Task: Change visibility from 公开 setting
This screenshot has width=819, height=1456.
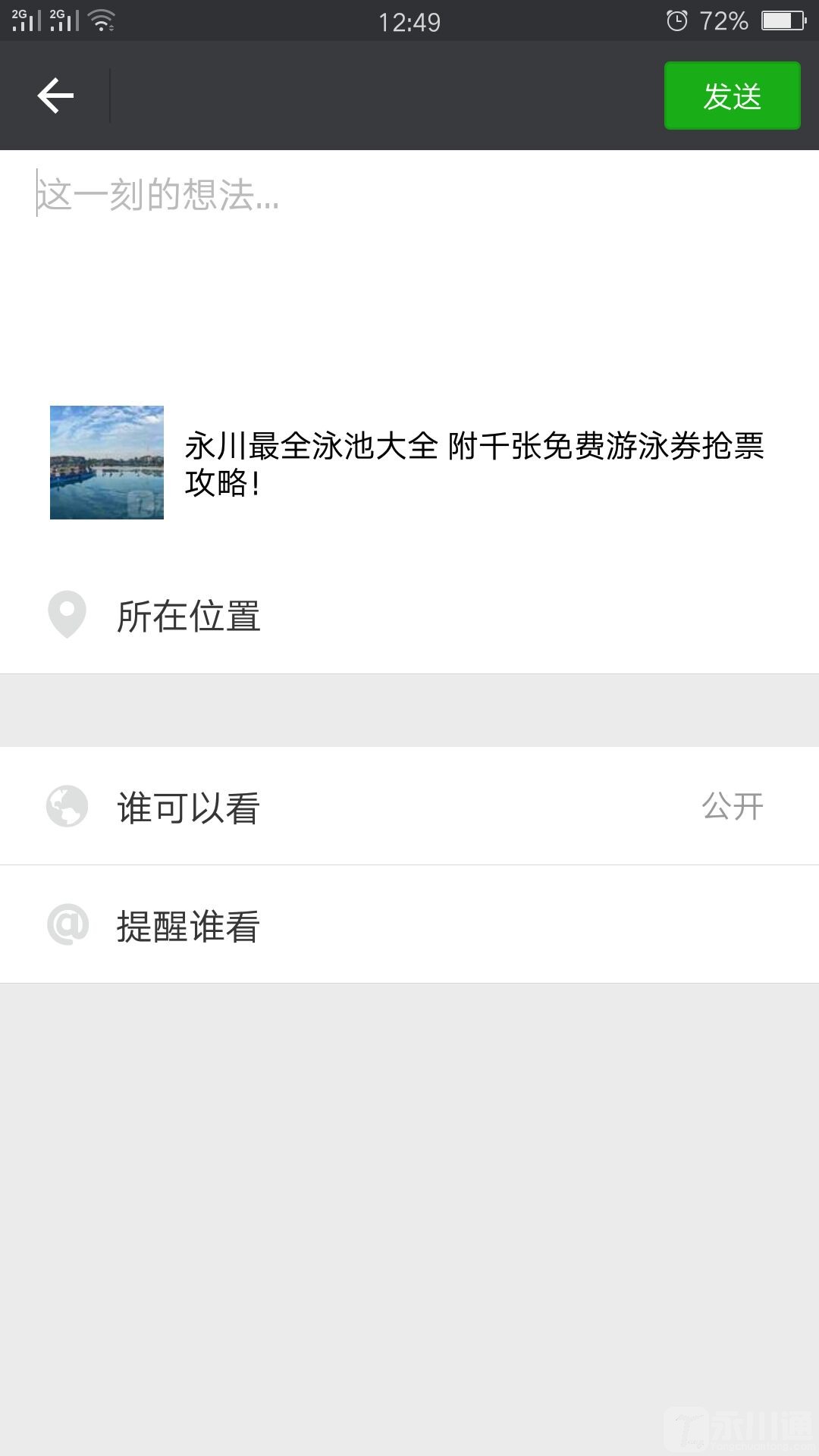Action: pos(733,807)
